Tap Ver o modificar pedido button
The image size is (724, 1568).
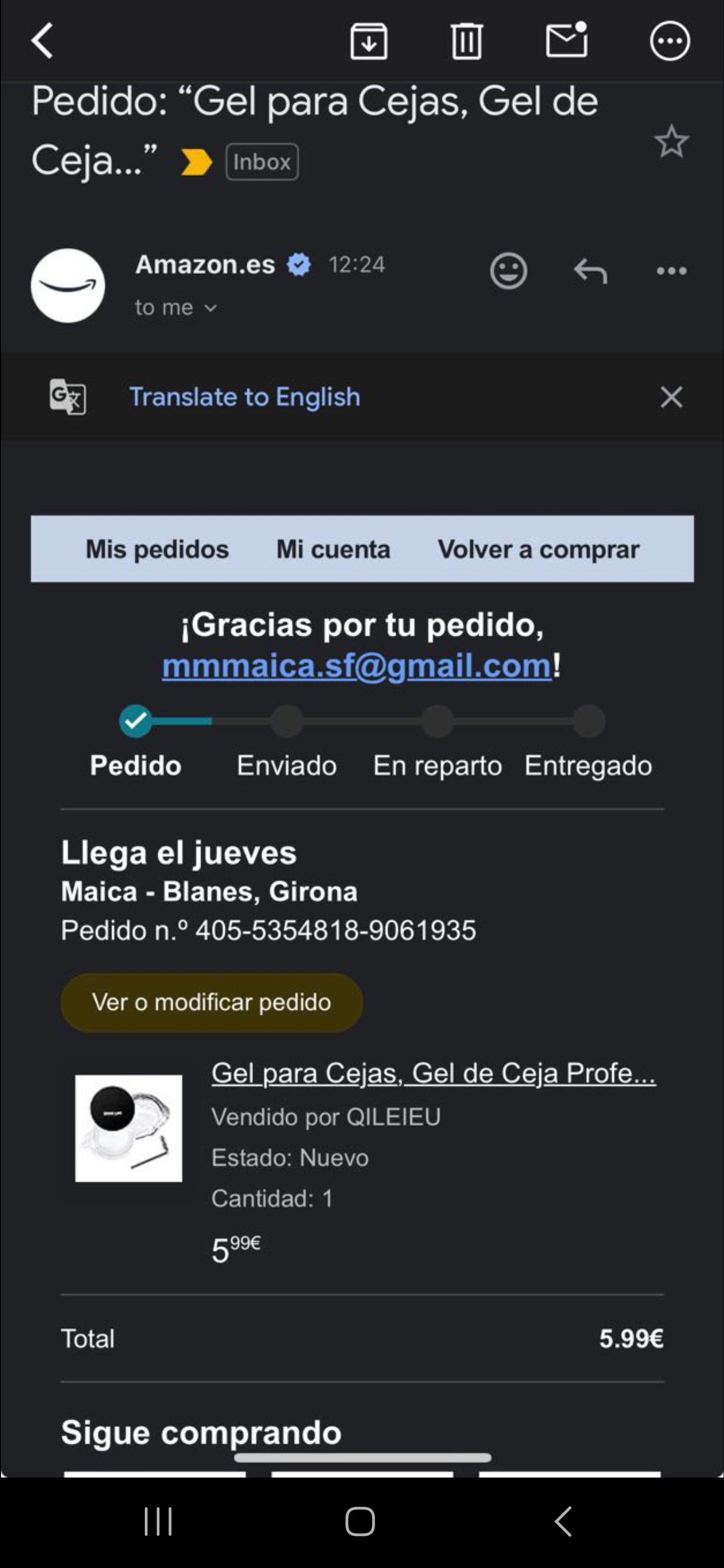212,1002
